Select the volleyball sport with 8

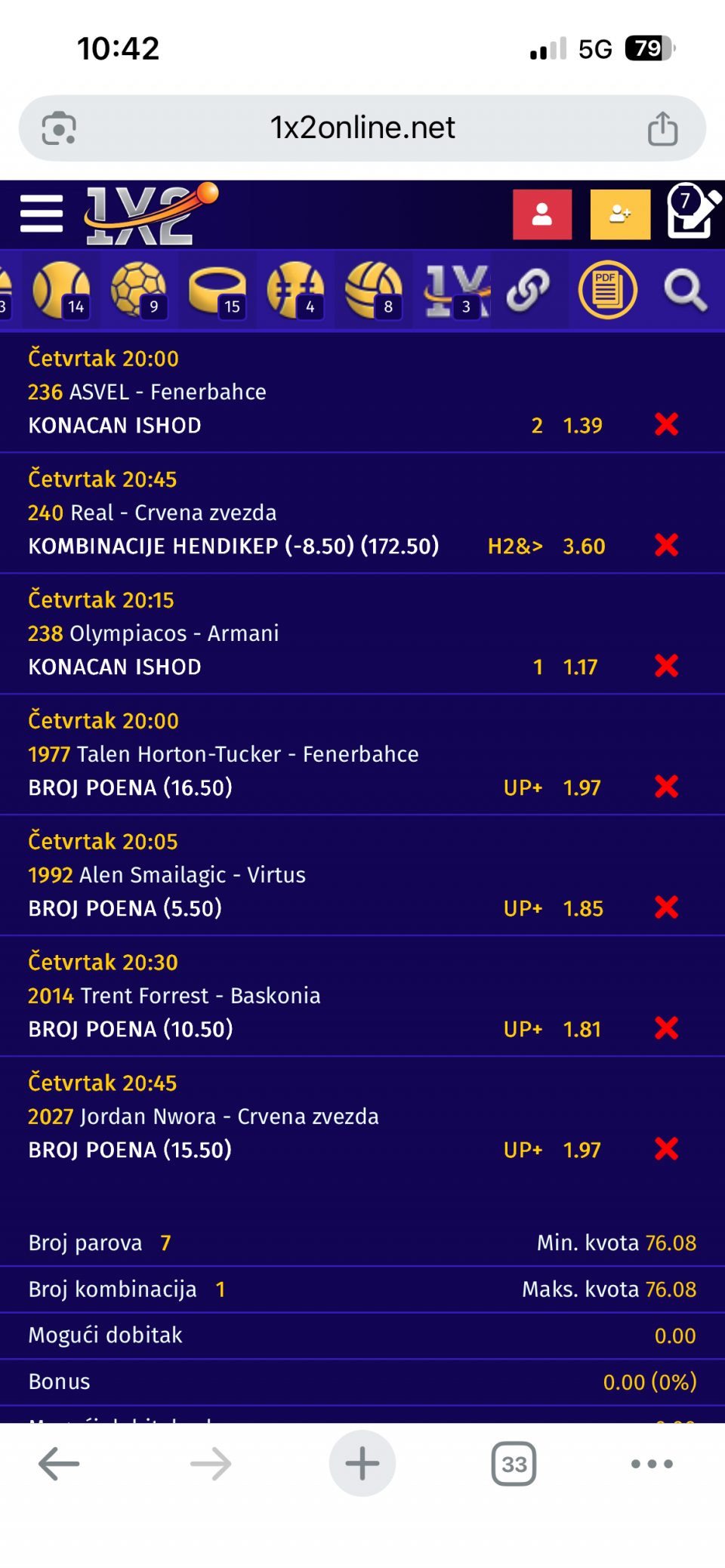pyautogui.click(x=374, y=291)
